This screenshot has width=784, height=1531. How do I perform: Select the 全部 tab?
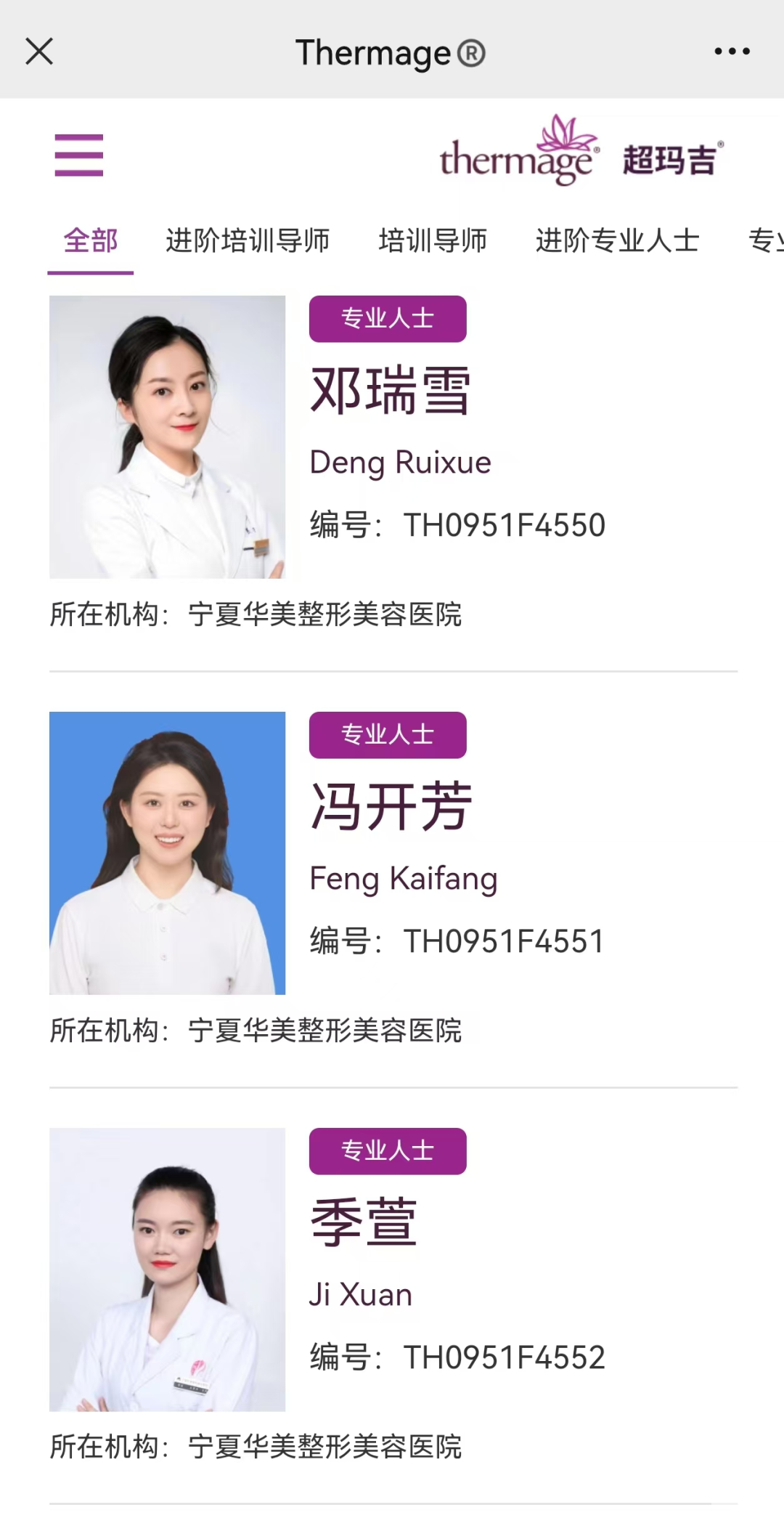tap(91, 241)
